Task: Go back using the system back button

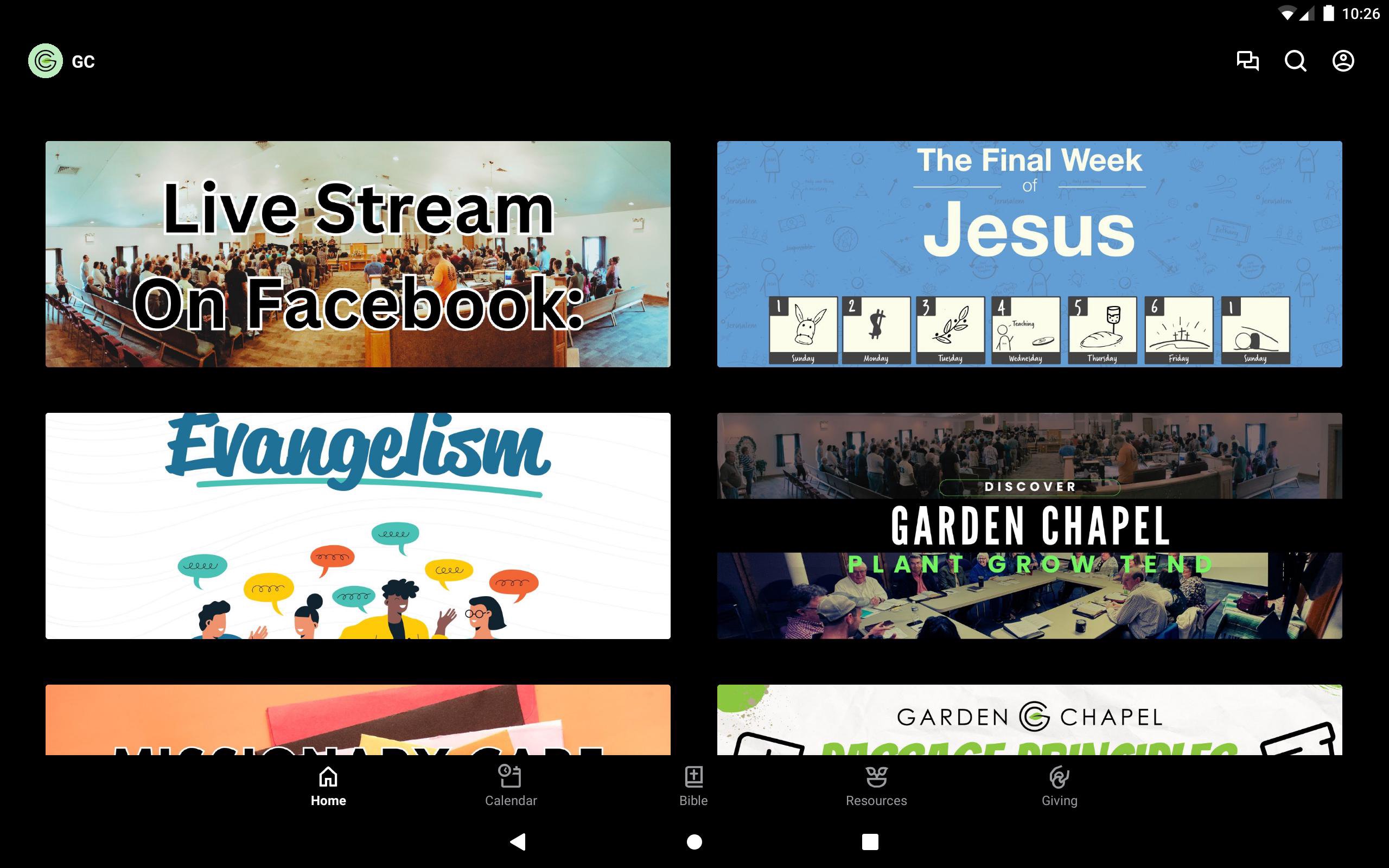Action: tap(518, 841)
